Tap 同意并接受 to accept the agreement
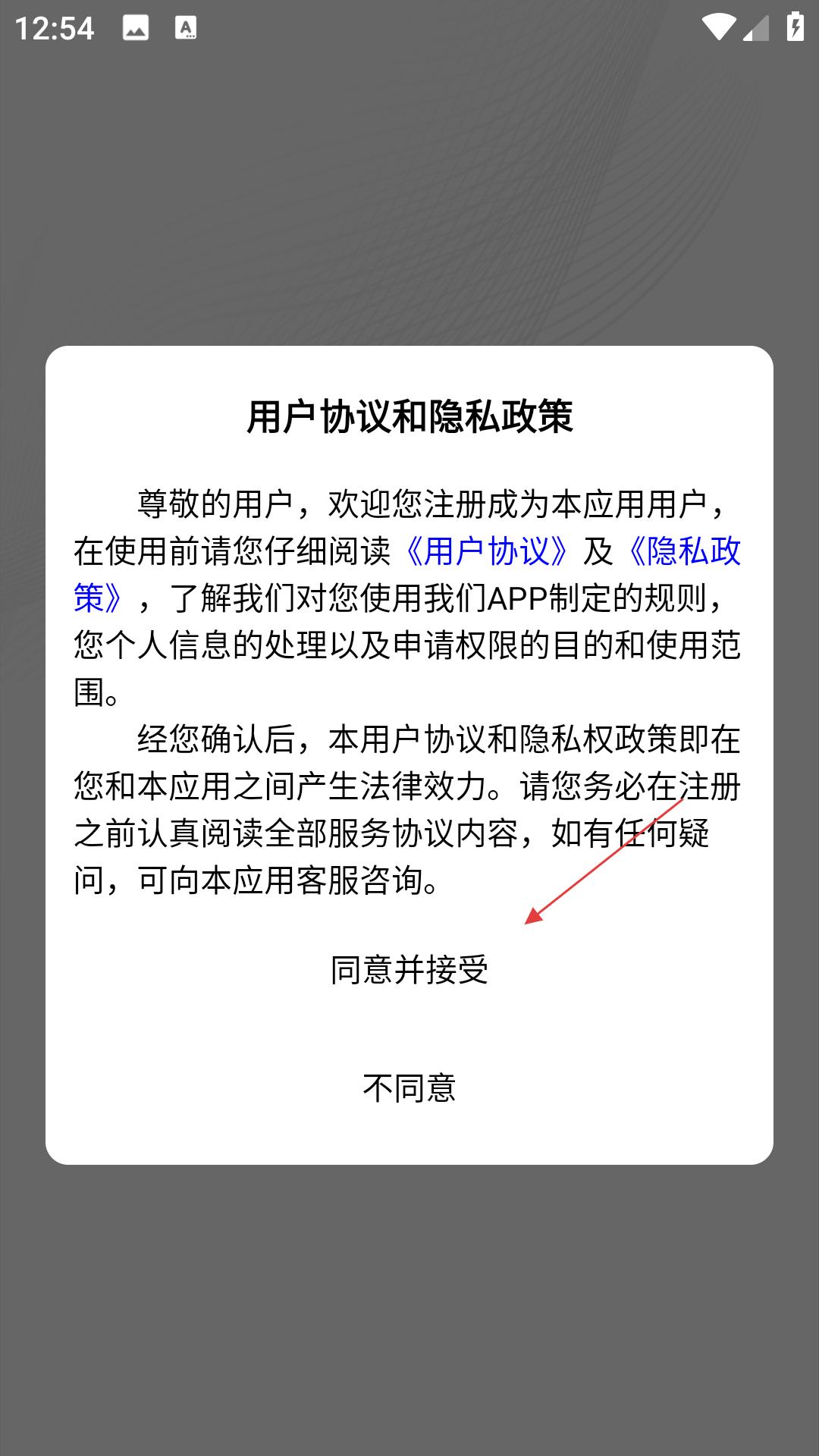 [409, 970]
